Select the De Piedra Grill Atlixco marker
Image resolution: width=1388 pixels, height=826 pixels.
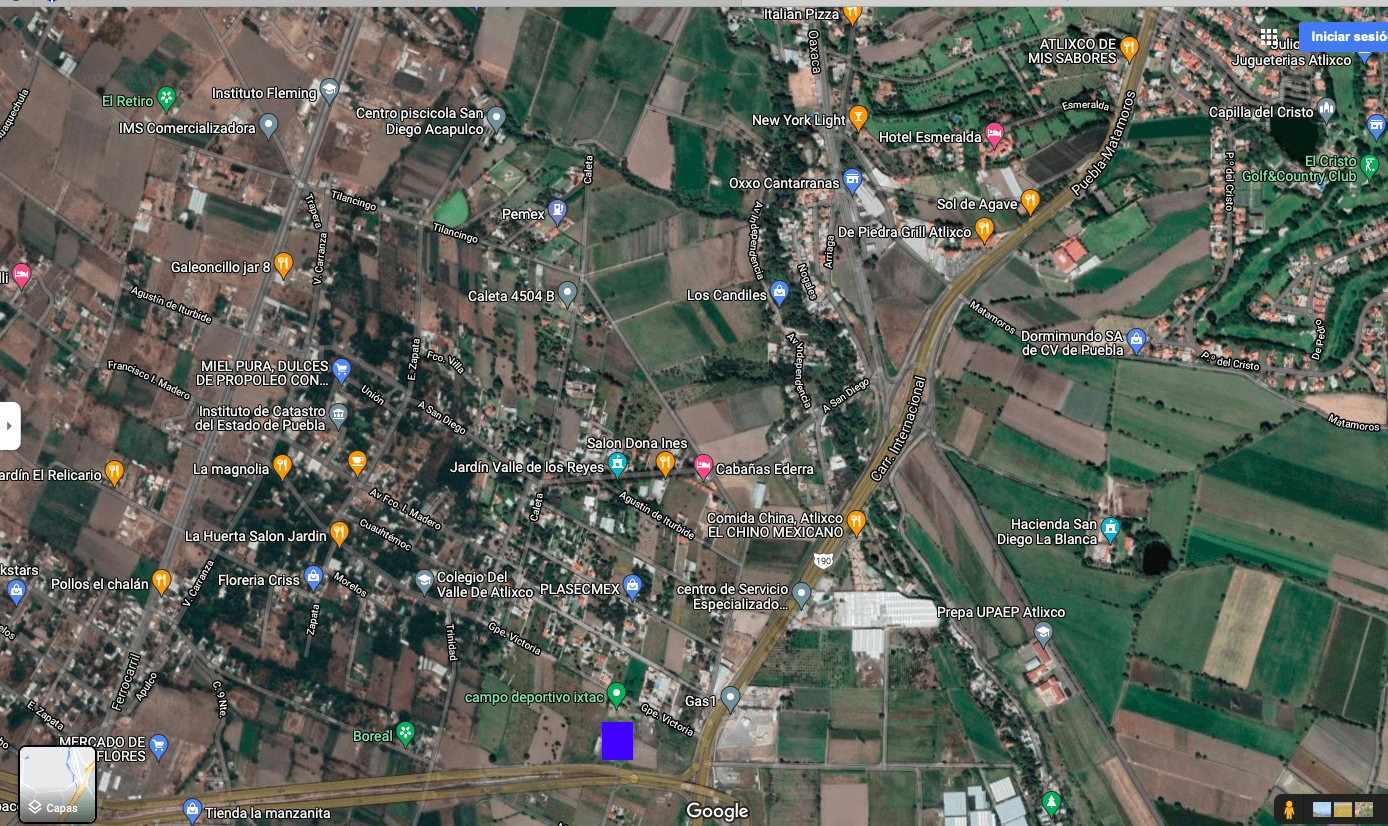[x=984, y=229]
